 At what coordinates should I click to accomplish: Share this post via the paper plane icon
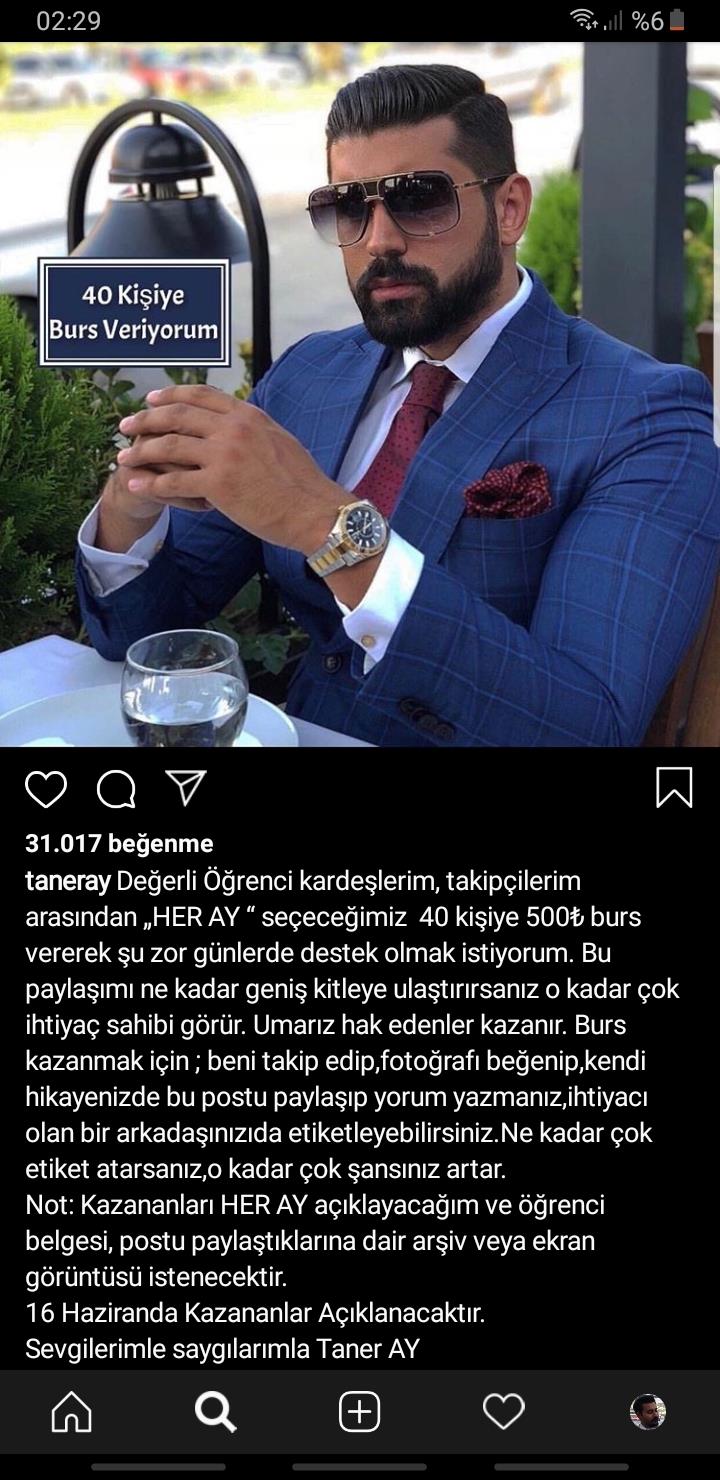(186, 788)
